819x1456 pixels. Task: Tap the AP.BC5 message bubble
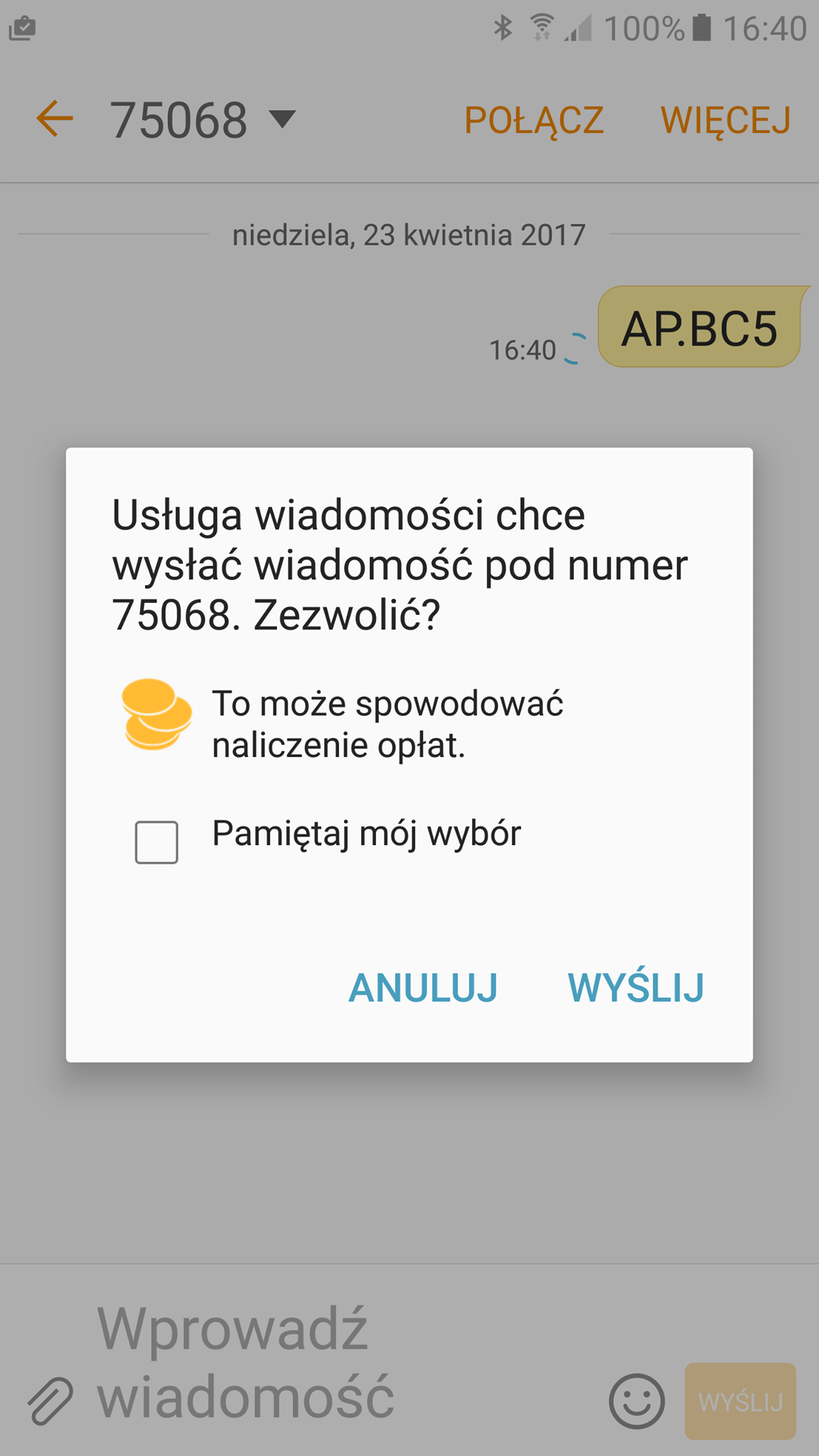pyautogui.click(x=700, y=328)
